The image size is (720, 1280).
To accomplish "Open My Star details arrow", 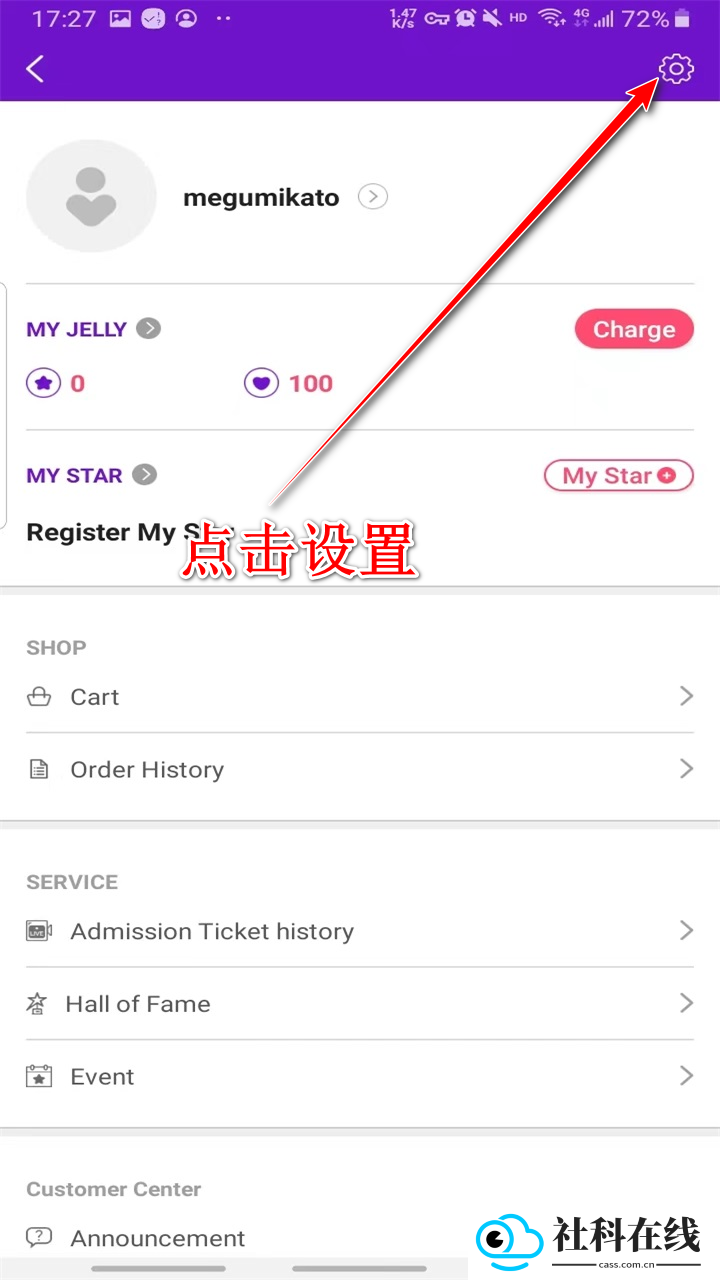I will coord(145,474).
